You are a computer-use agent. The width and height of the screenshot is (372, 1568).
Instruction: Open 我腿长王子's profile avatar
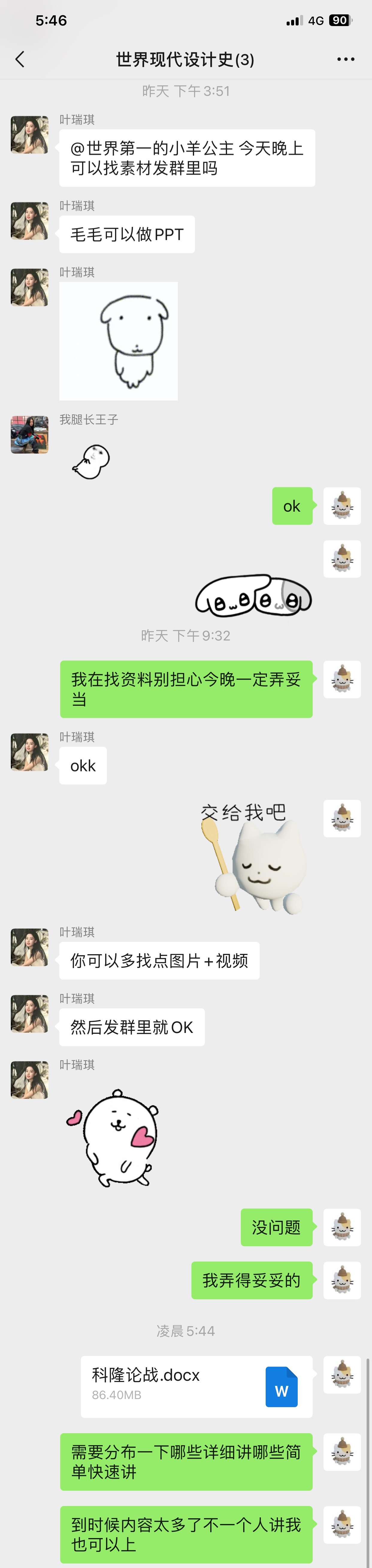tap(29, 434)
